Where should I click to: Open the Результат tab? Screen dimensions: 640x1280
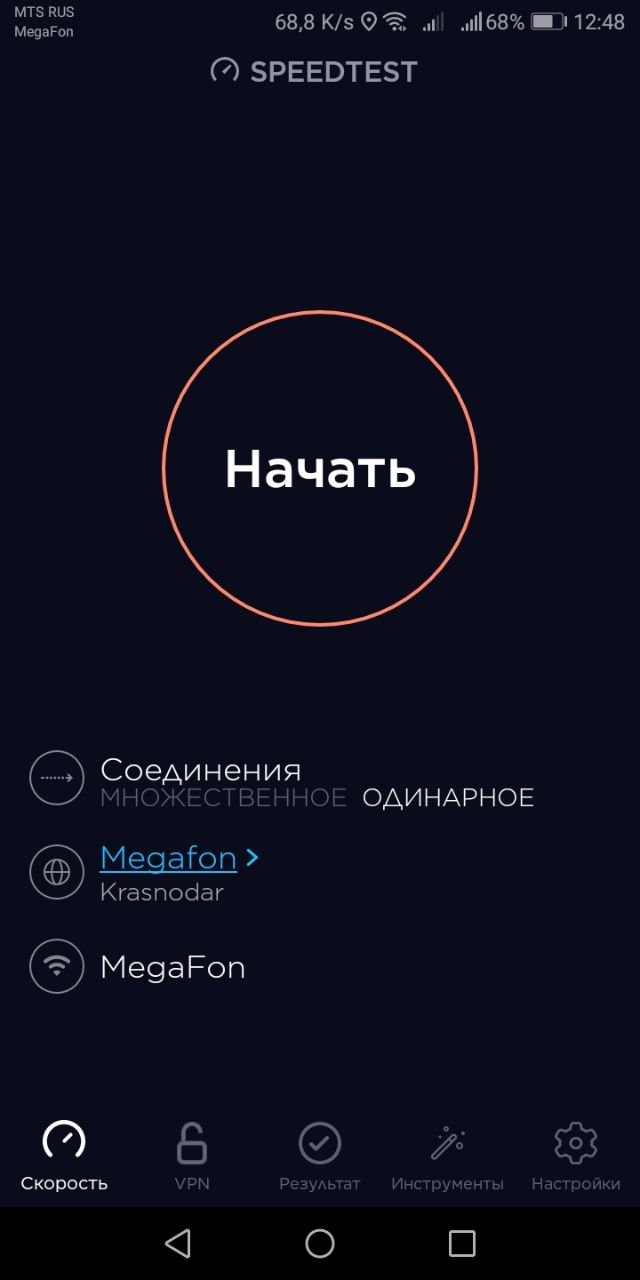click(x=320, y=1157)
